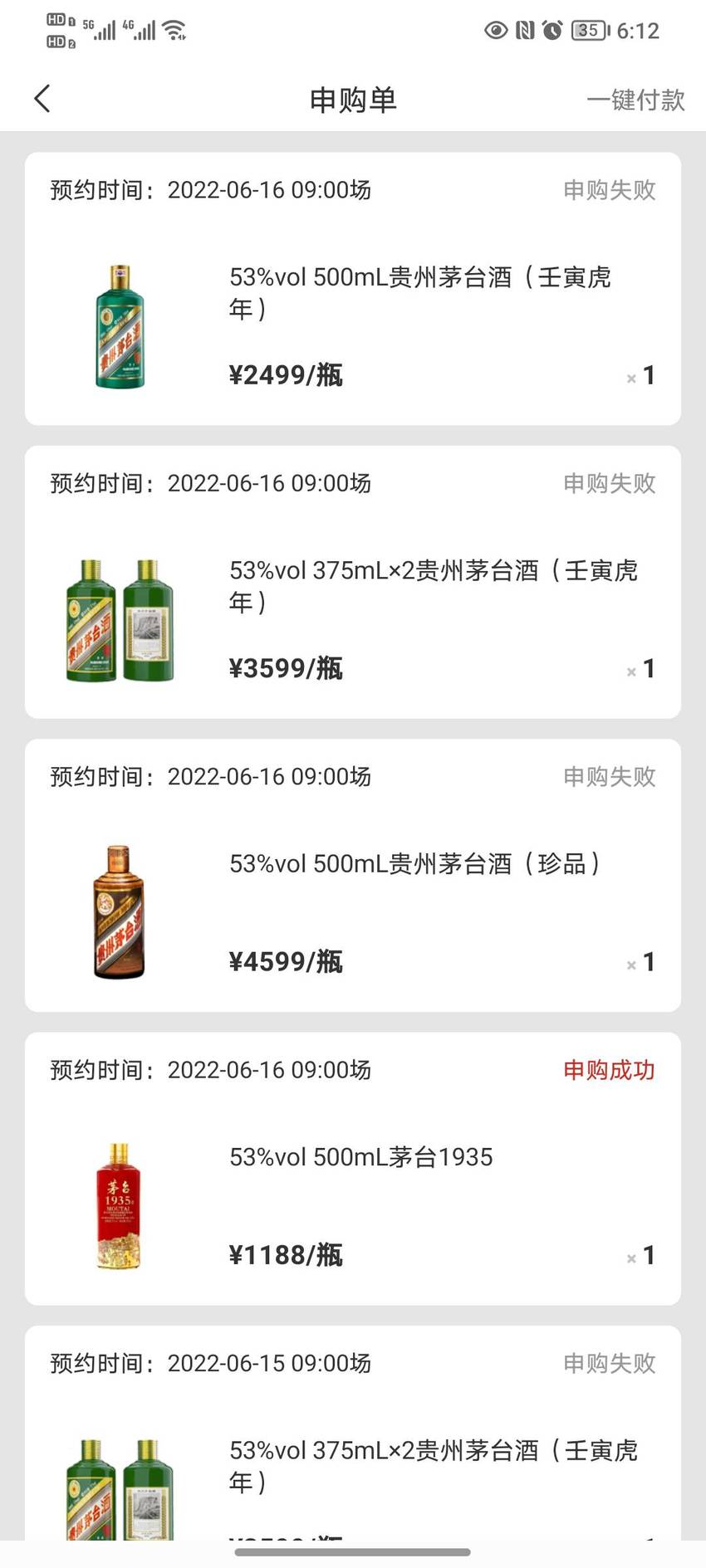The height and width of the screenshot is (1568, 706).
Task: Open the ¥2499 500mL 壬寅虎年 order card
Action: pos(353,289)
